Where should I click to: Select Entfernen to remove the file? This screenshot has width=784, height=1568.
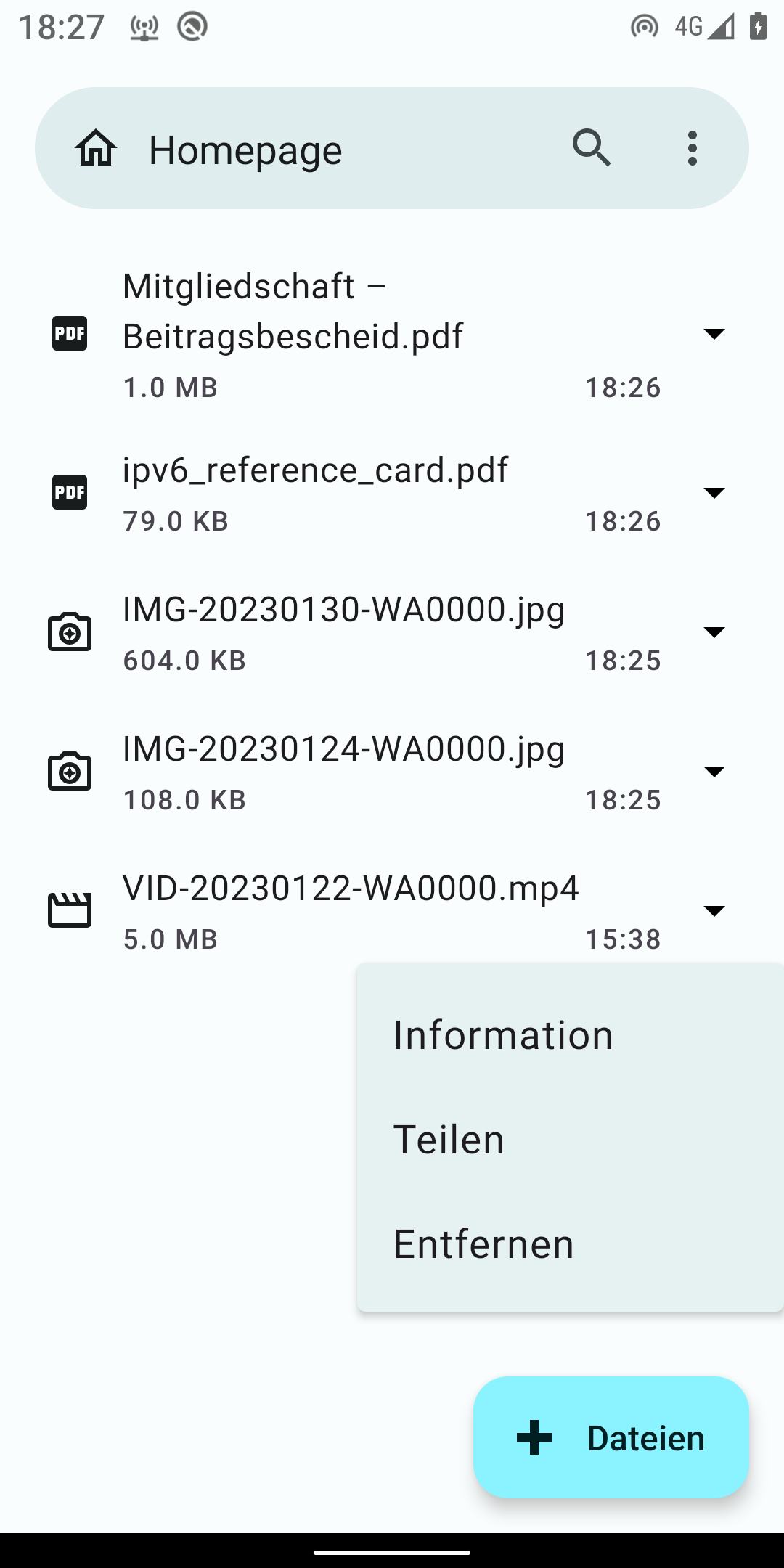click(x=483, y=1244)
